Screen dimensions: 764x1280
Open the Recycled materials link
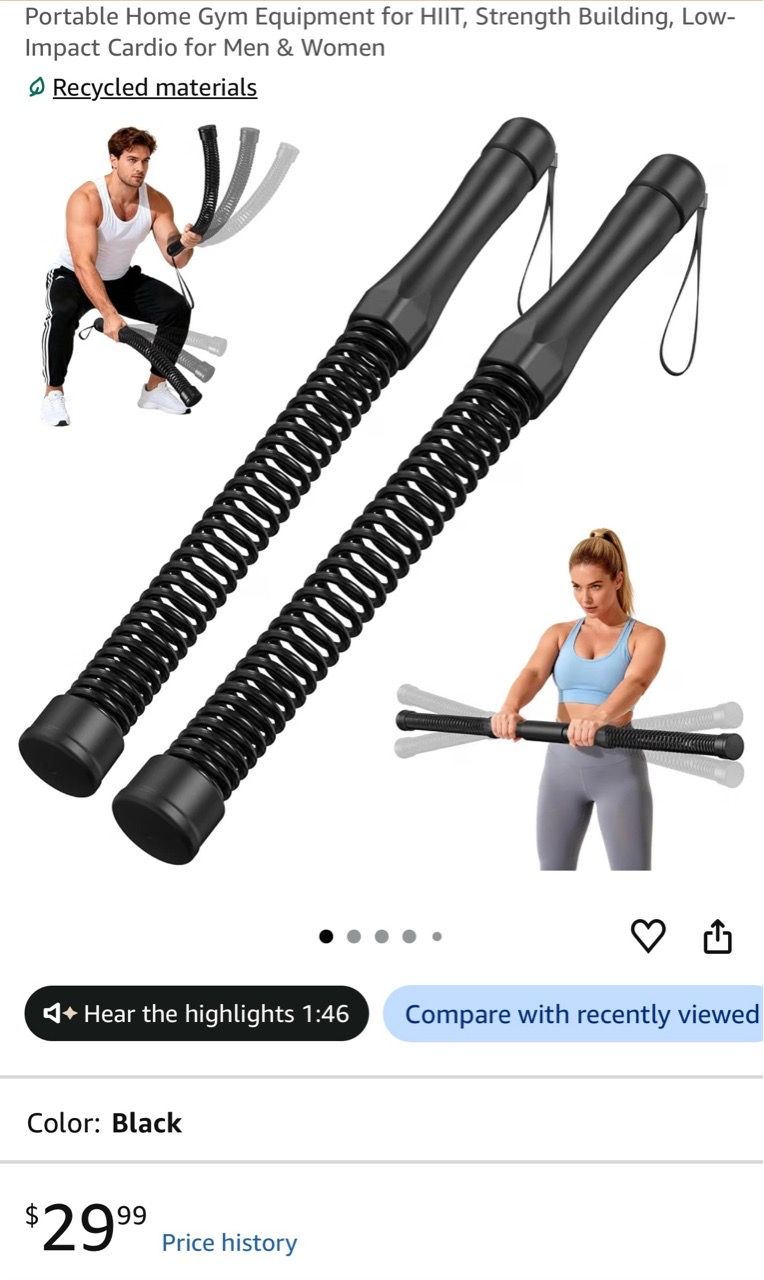click(x=154, y=88)
